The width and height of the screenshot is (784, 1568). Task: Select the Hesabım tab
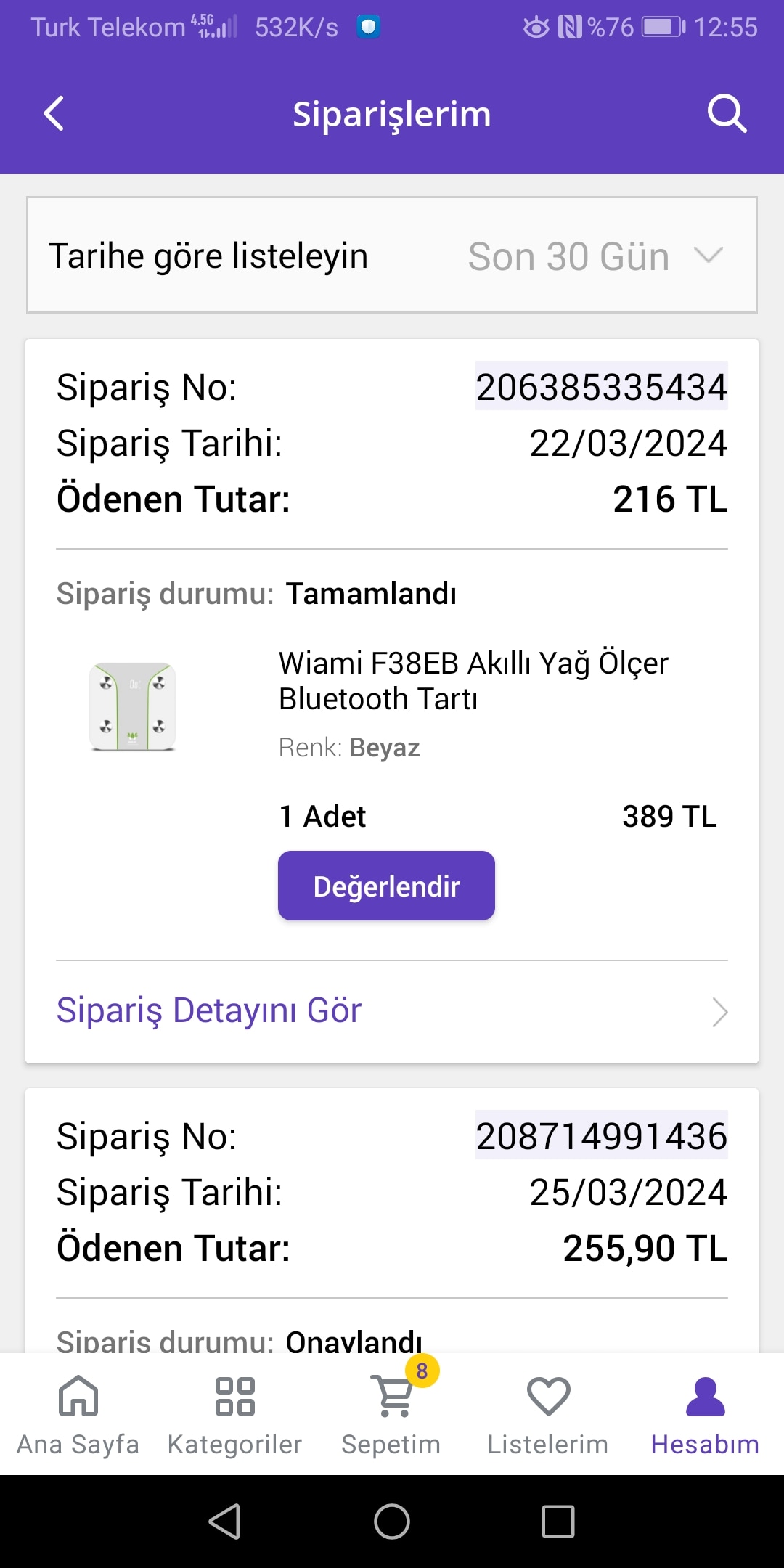click(x=705, y=1414)
